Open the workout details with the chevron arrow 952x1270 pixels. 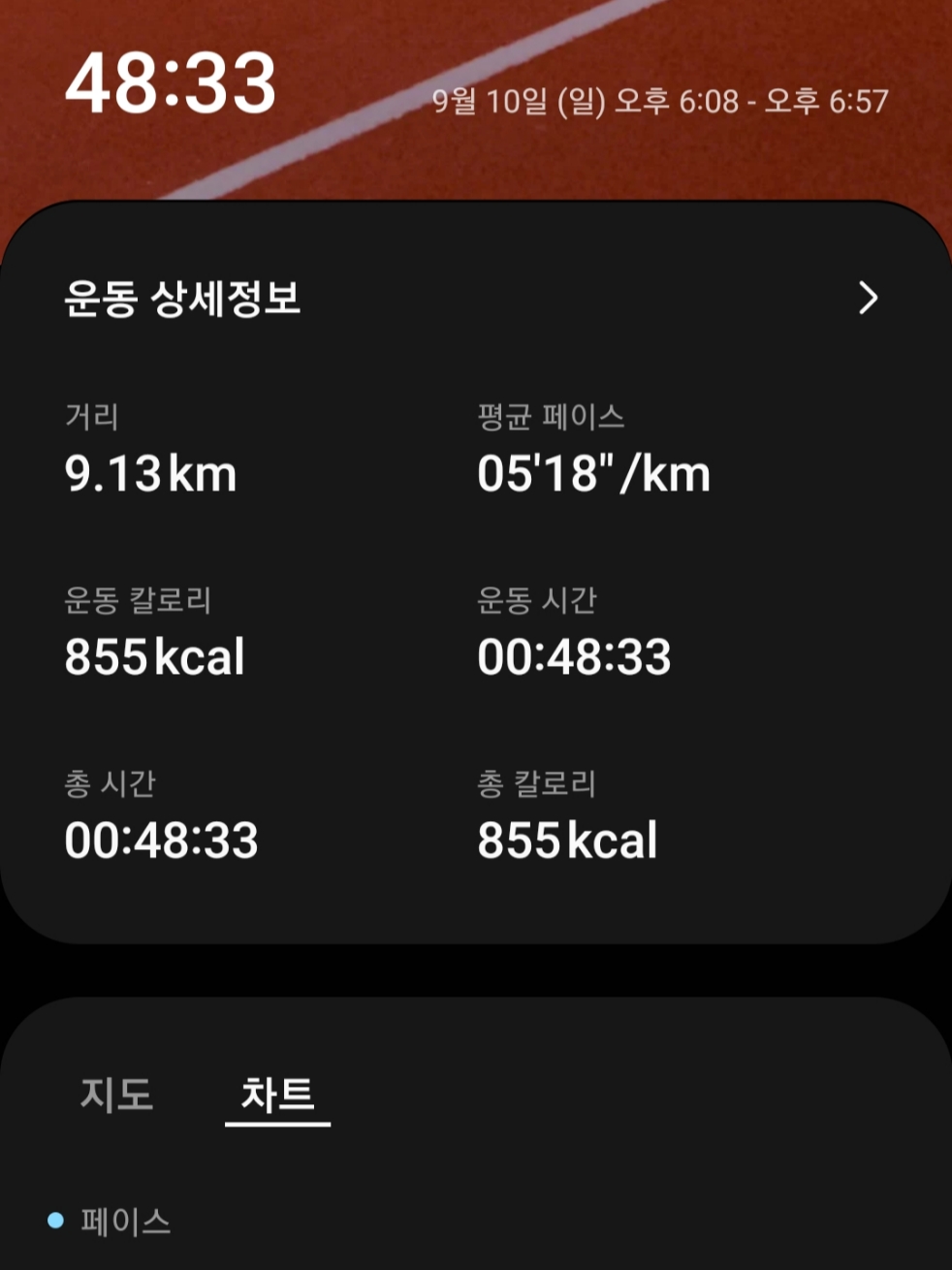click(x=870, y=299)
